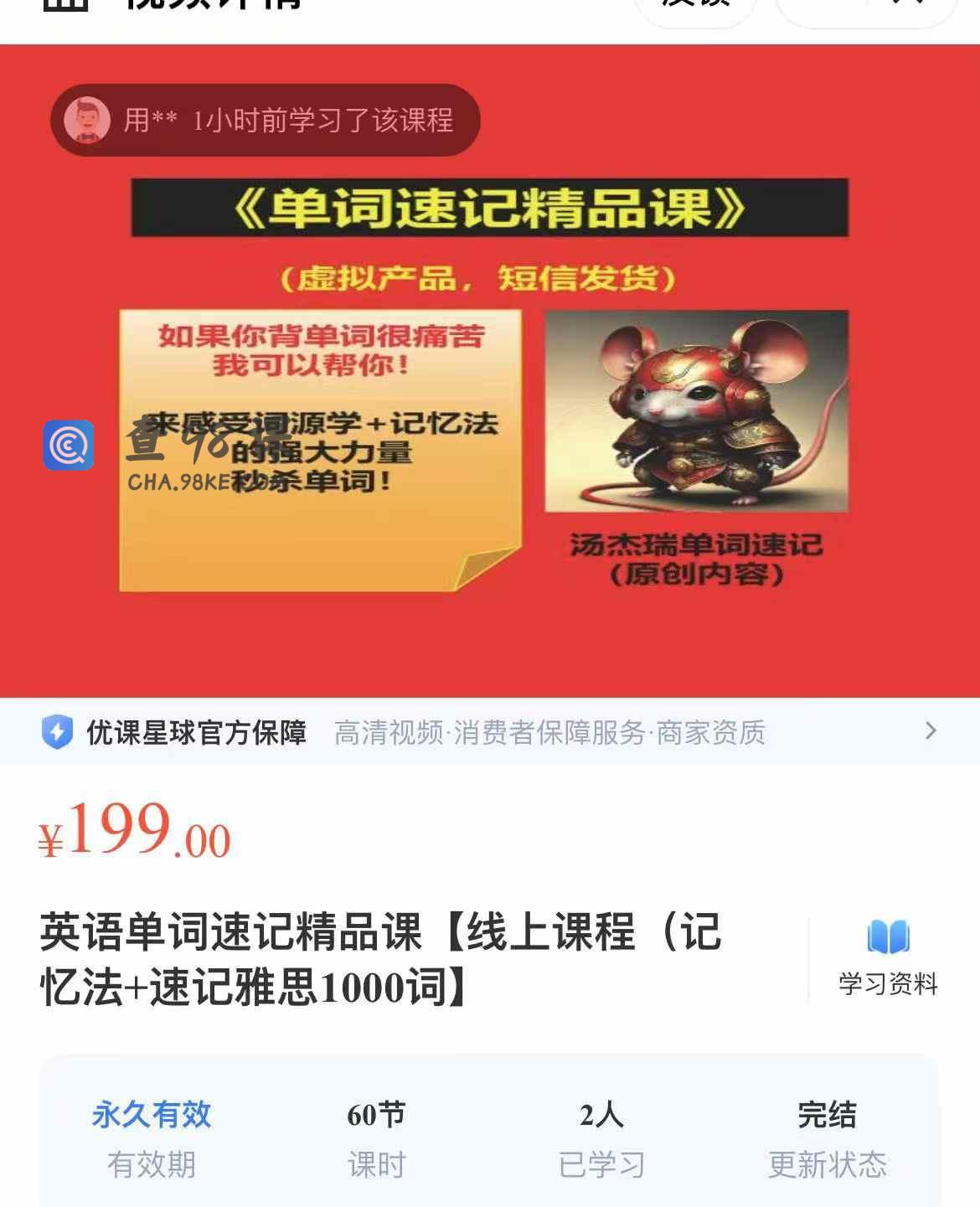Viewport: 980px width, 1207px height.
Task: Open the 优课星球官方保障 guarantee details row
Action: point(489,732)
